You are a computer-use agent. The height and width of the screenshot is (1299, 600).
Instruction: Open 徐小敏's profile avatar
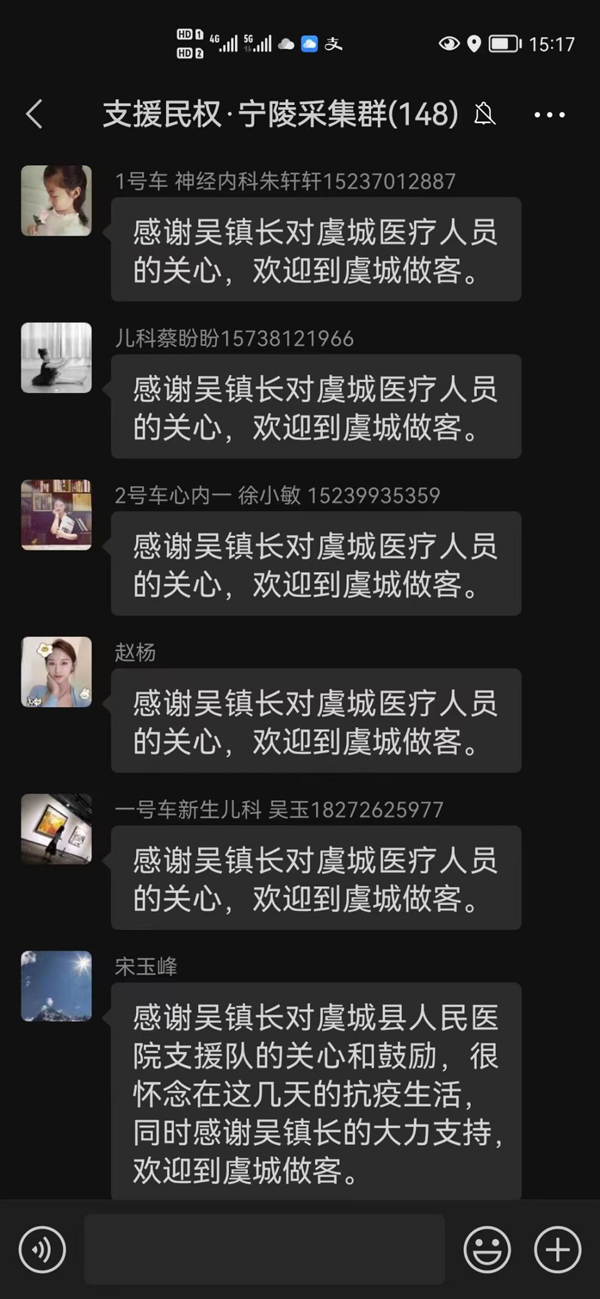56,515
